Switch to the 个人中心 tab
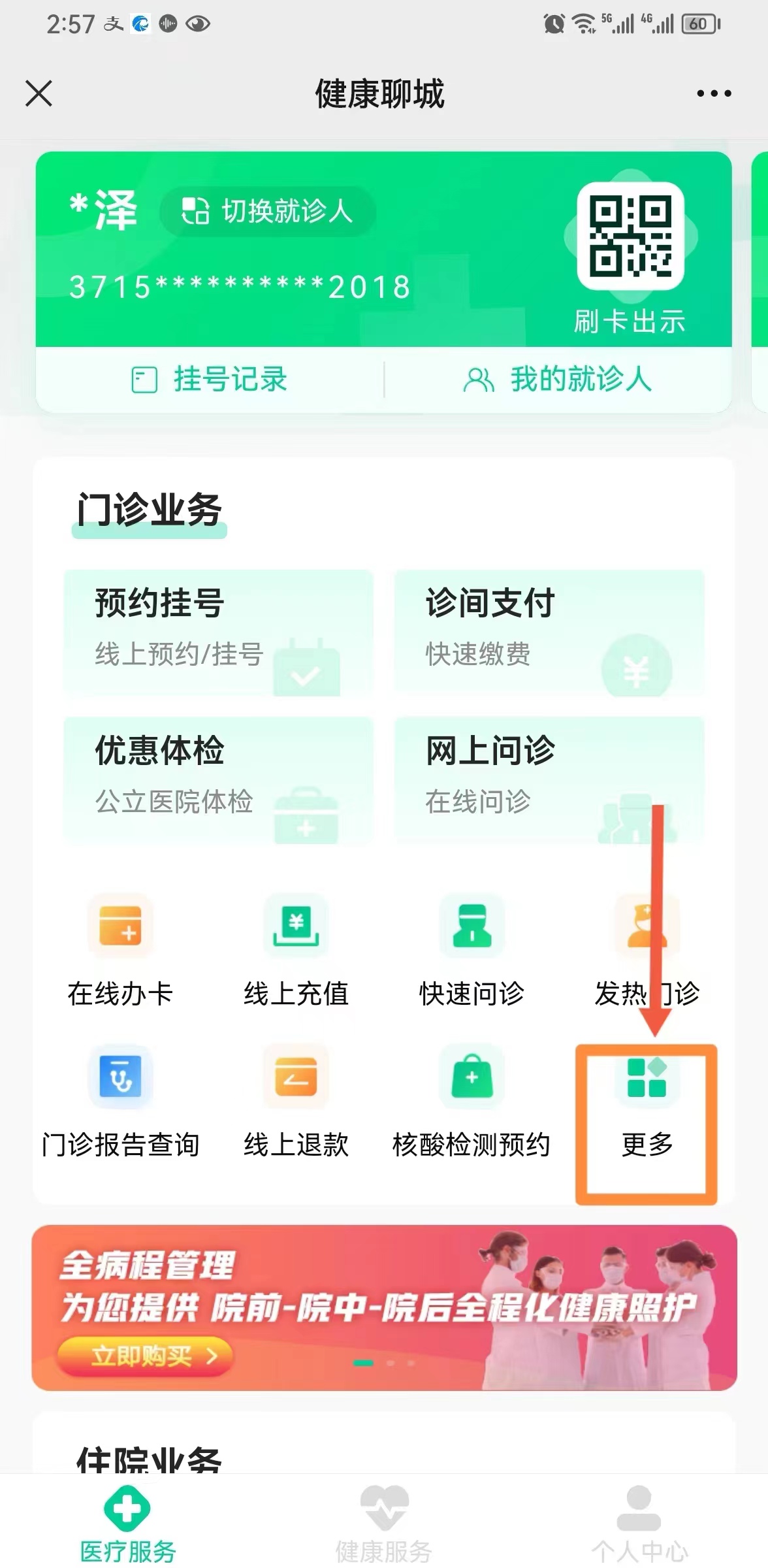The height and width of the screenshot is (1568, 768). pos(639,1524)
